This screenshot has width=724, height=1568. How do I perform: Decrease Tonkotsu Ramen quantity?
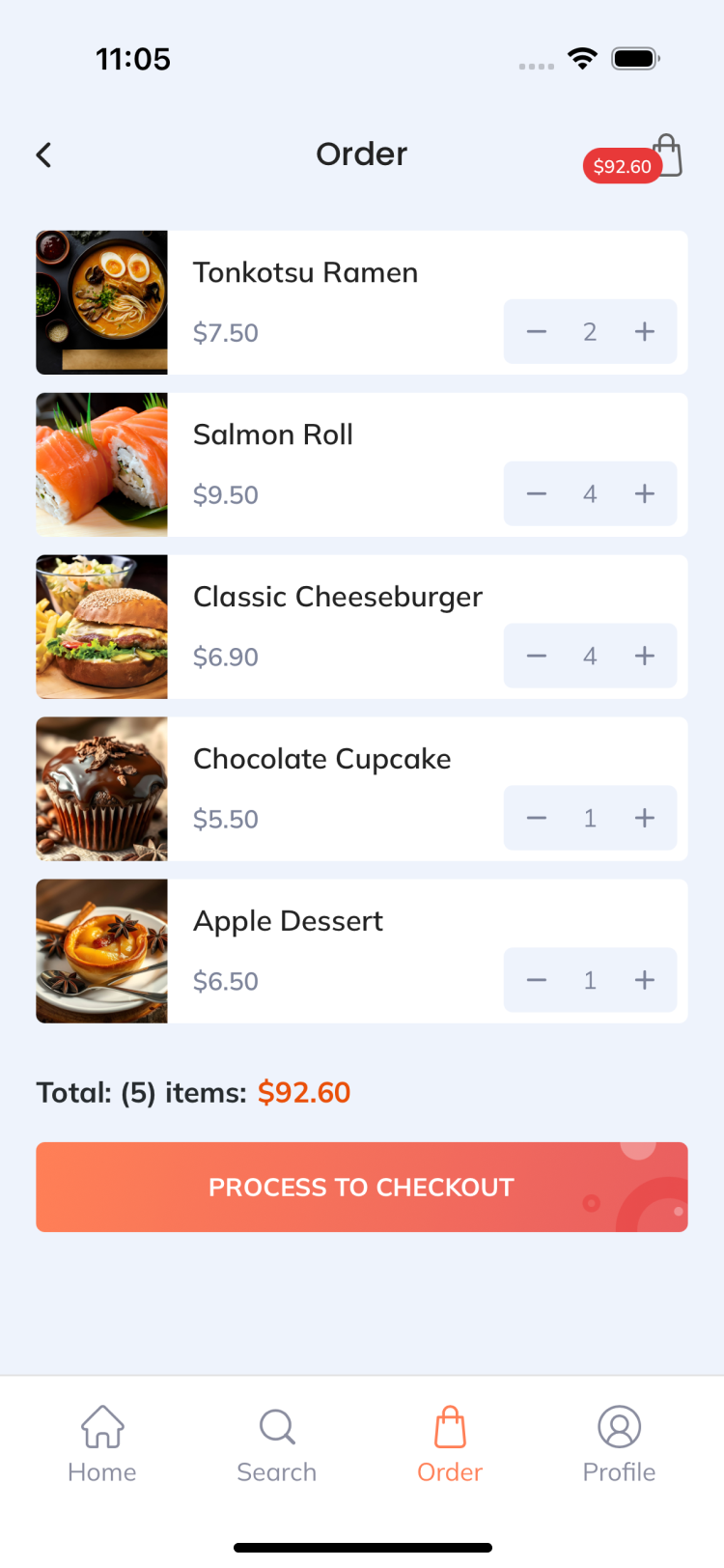[x=537, y=332]
